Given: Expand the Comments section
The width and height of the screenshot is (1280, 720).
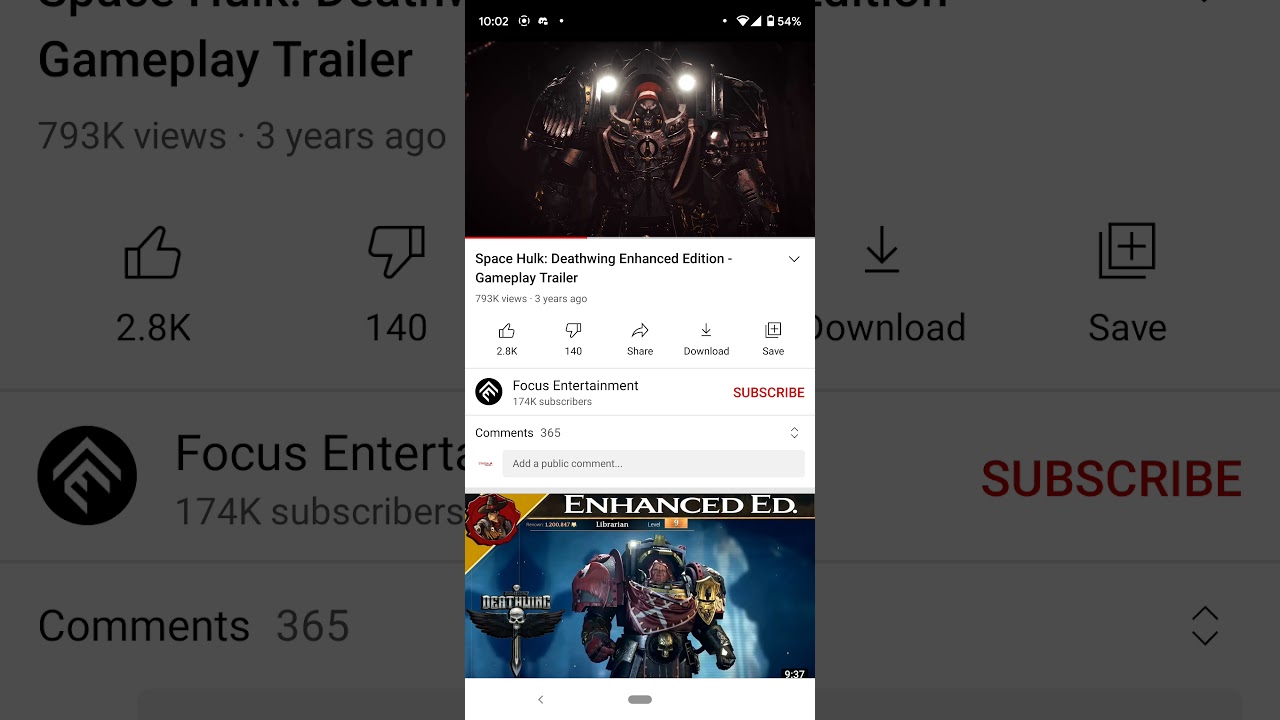Looking at the screenshot, I should 794,433.
